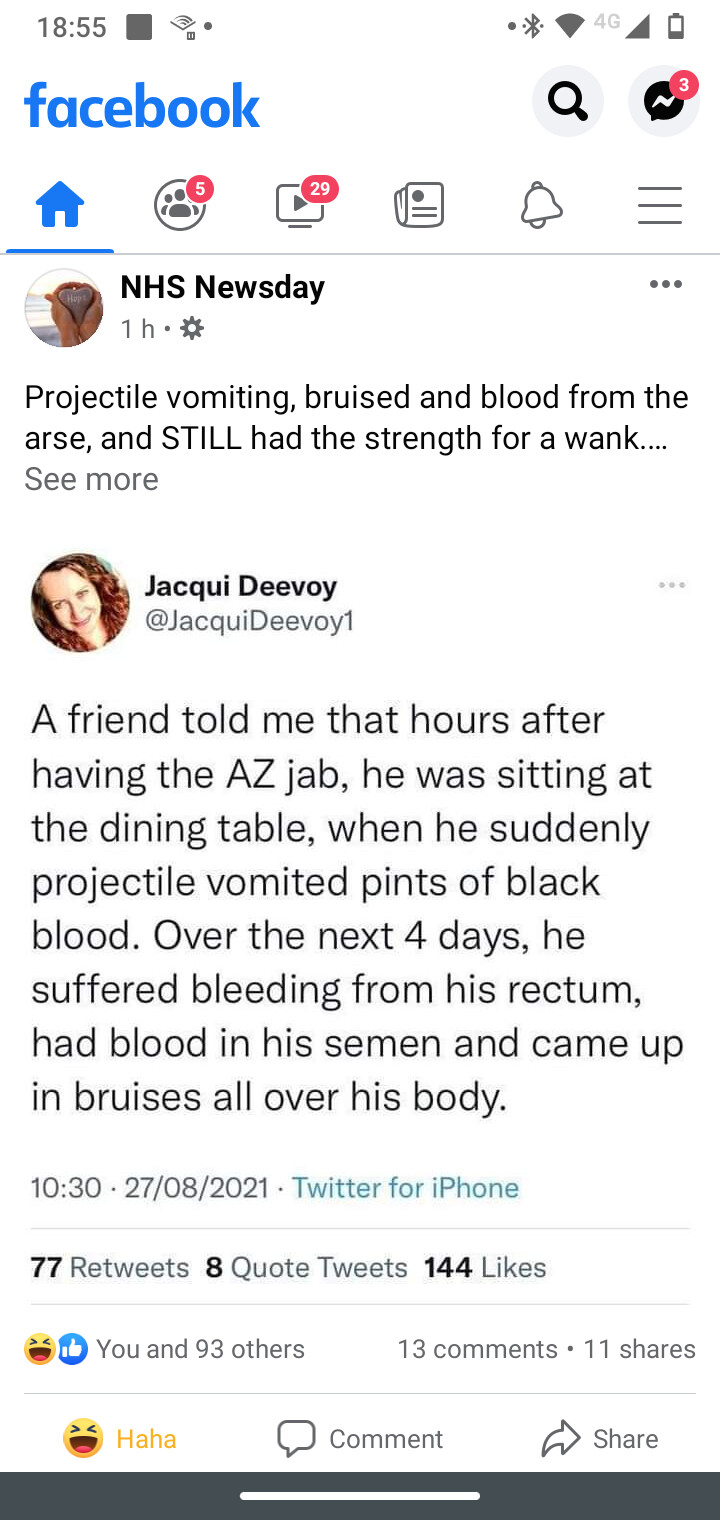The image size is (720, 1520).
Task: Open the News tab
Action: [x=419, y=206]
